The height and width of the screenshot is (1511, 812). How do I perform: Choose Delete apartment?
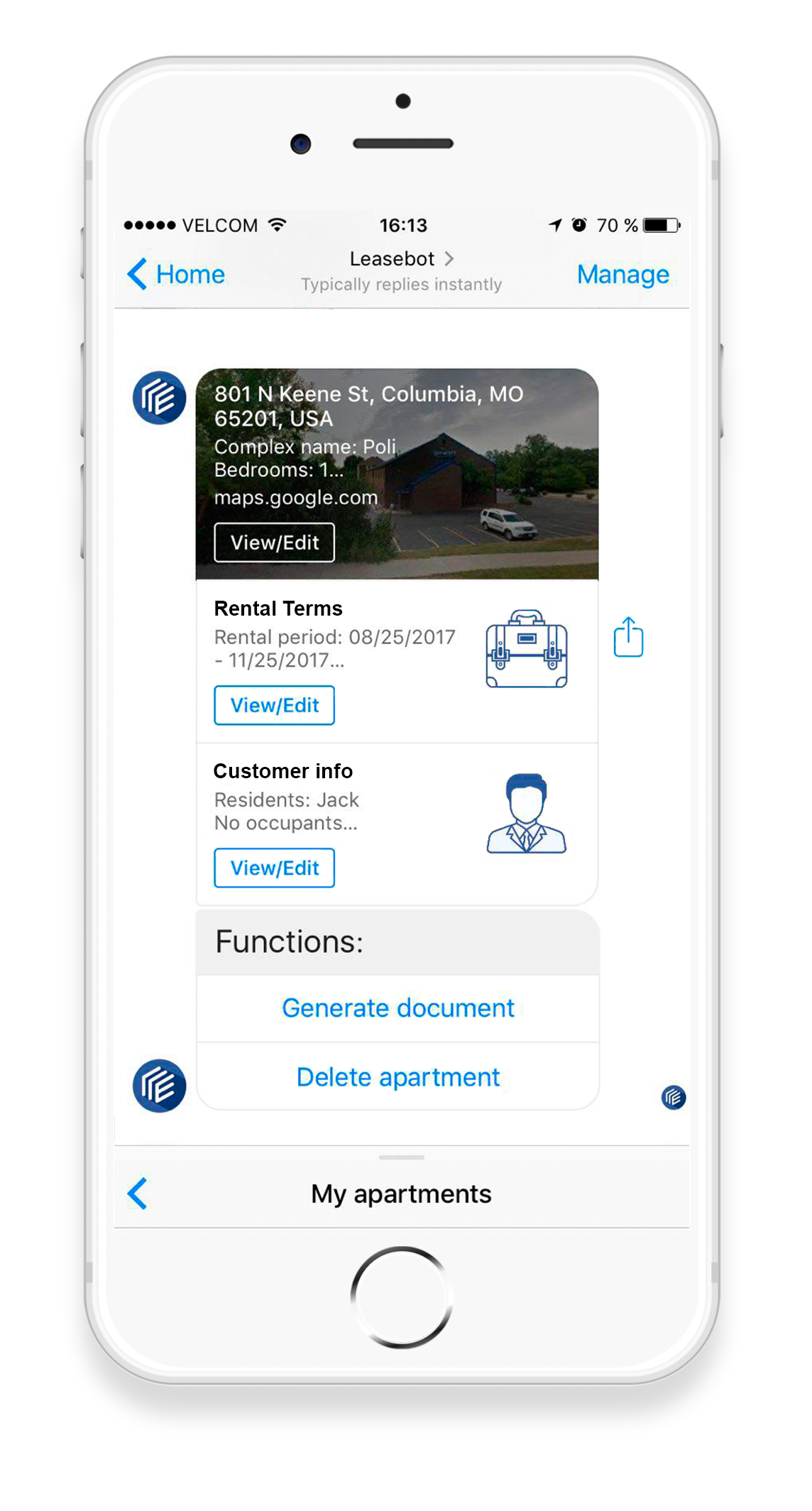coord(398,1077)
